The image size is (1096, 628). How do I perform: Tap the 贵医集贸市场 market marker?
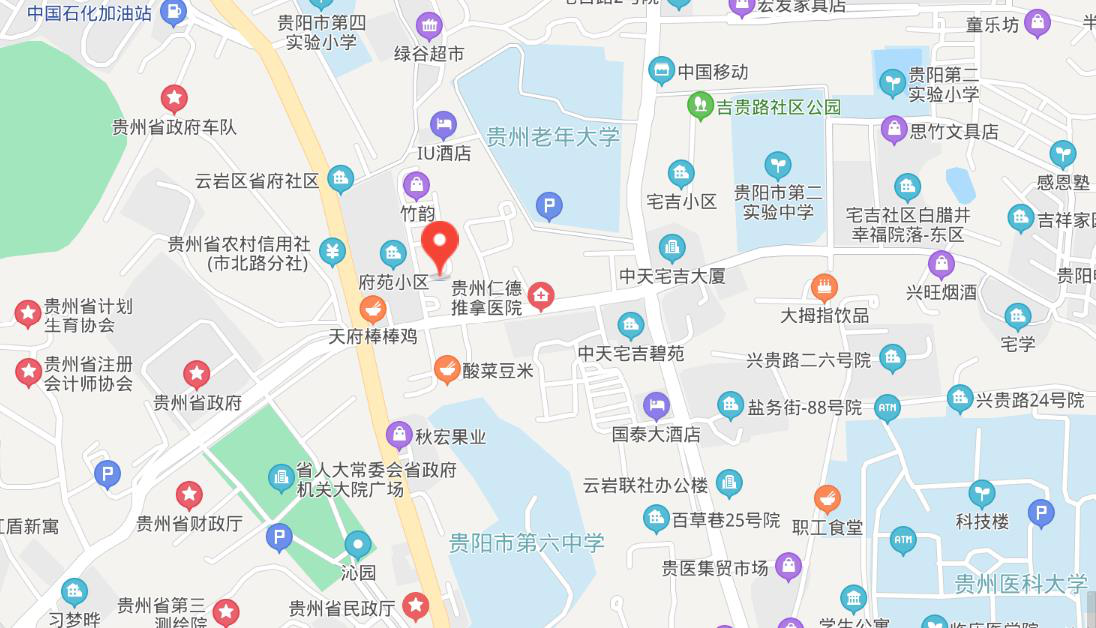[x=788, y=567]
